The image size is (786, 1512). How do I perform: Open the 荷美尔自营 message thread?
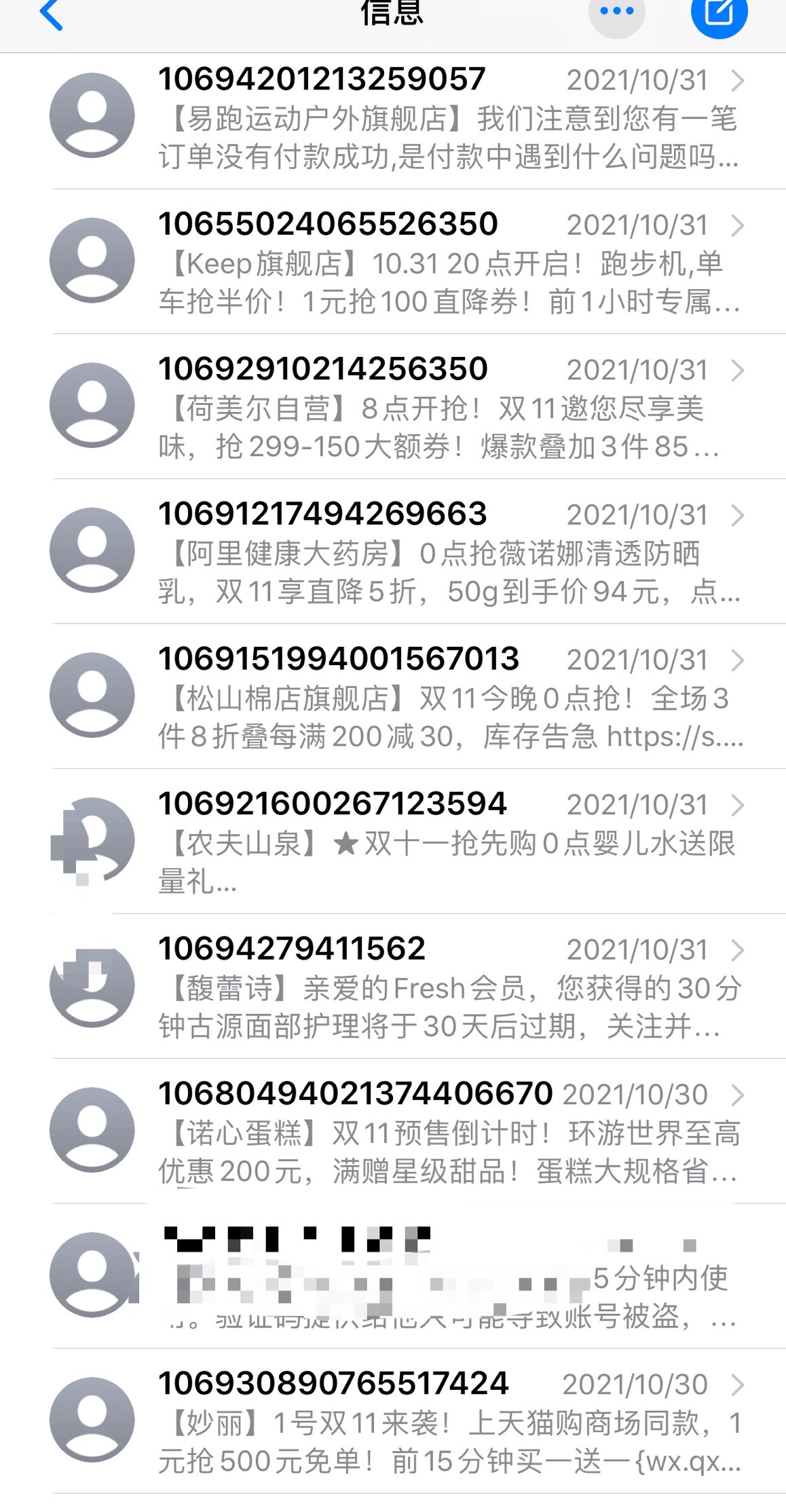pos(393,407)
